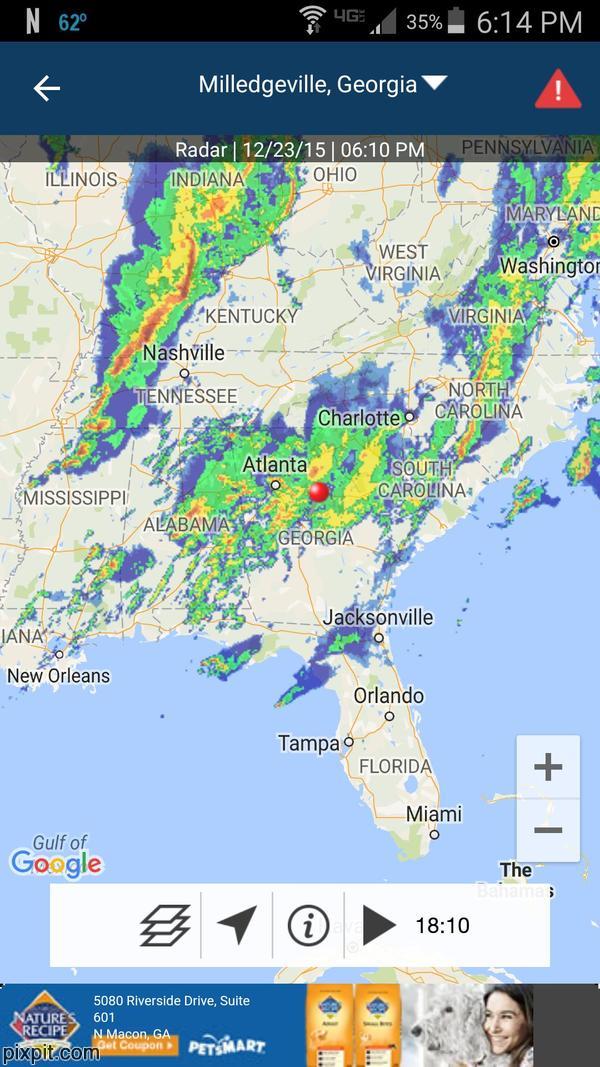
Task: Open the red weather alert warning
Action: pyautogui.click(x=557, y=89)
